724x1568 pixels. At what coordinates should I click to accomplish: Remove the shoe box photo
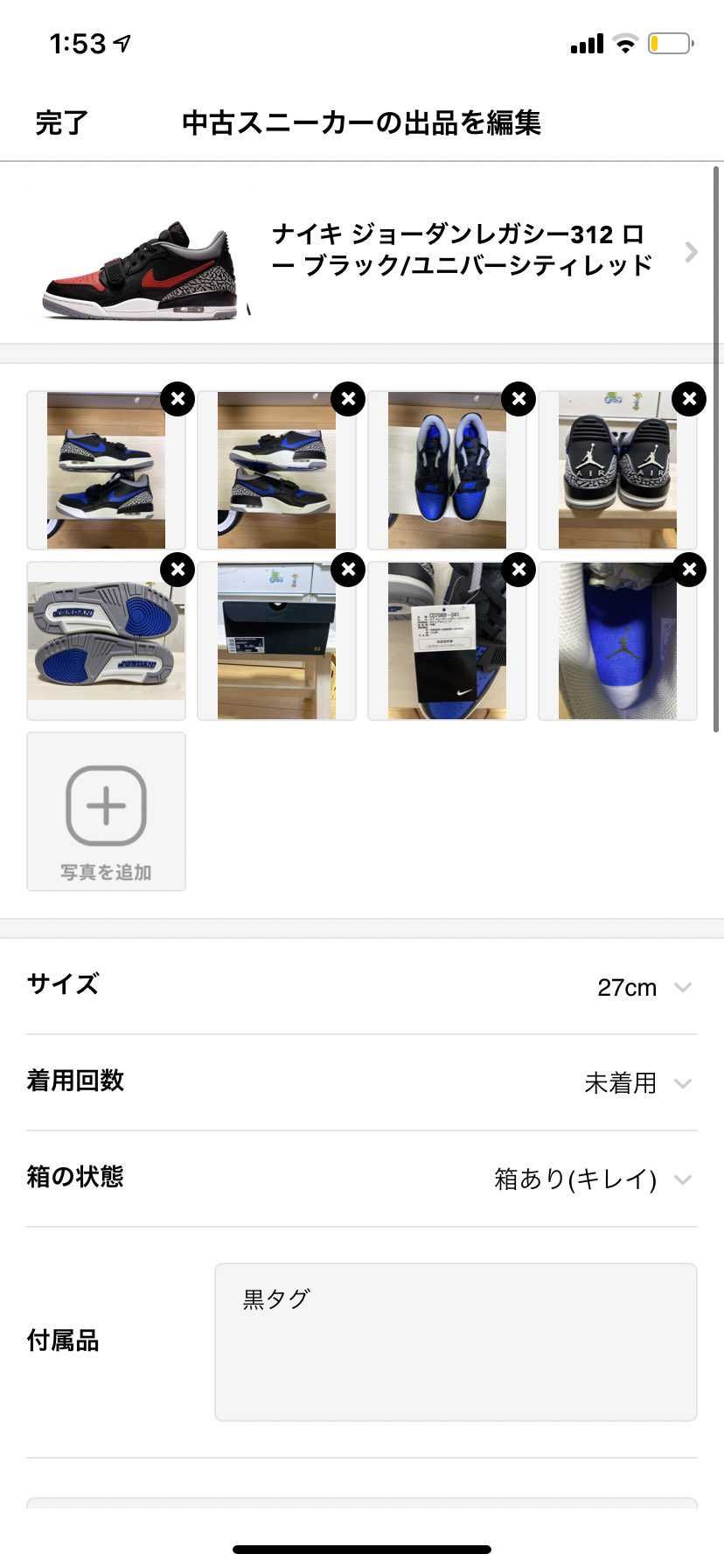click(349, 569)
